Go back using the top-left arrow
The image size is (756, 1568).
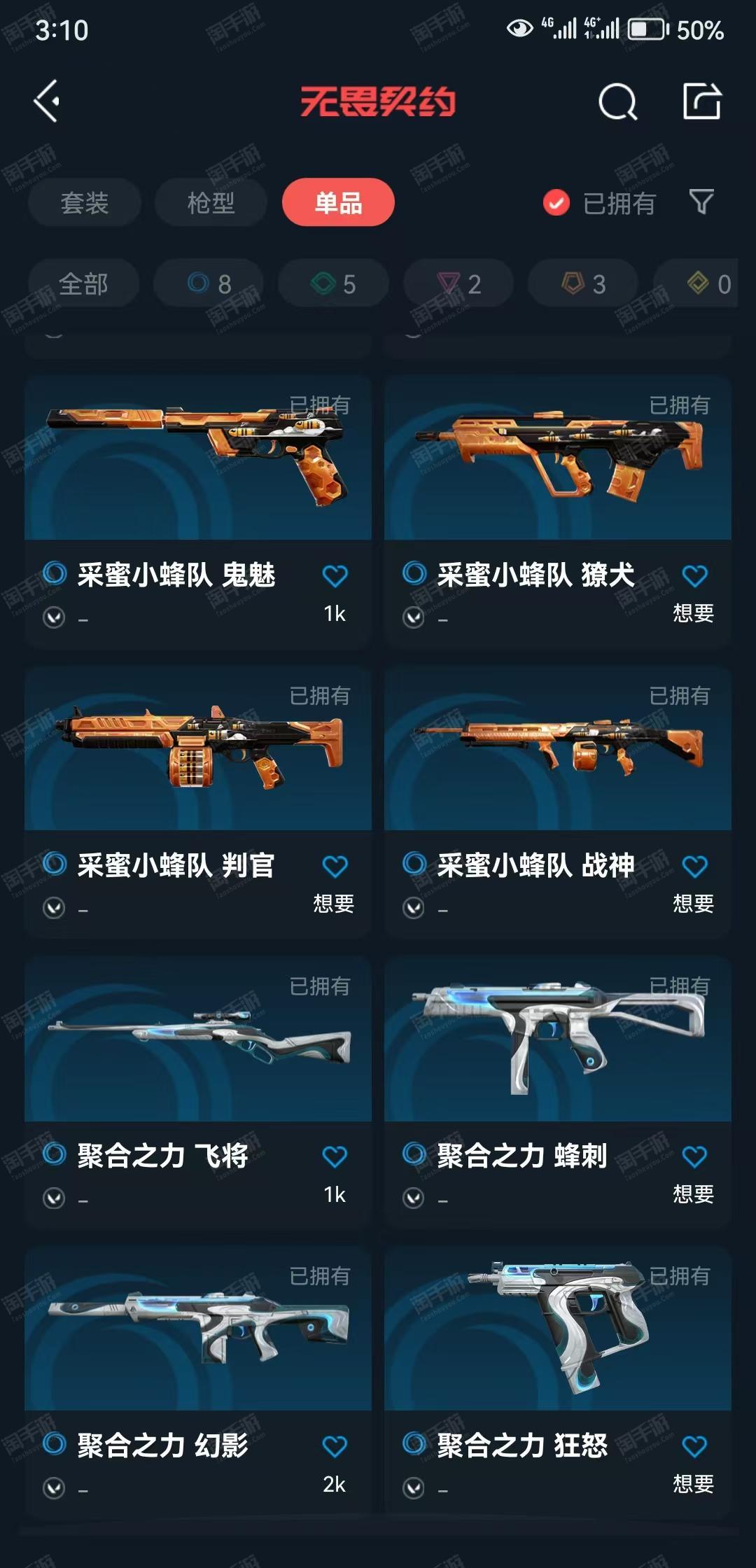tap(47, 101)
